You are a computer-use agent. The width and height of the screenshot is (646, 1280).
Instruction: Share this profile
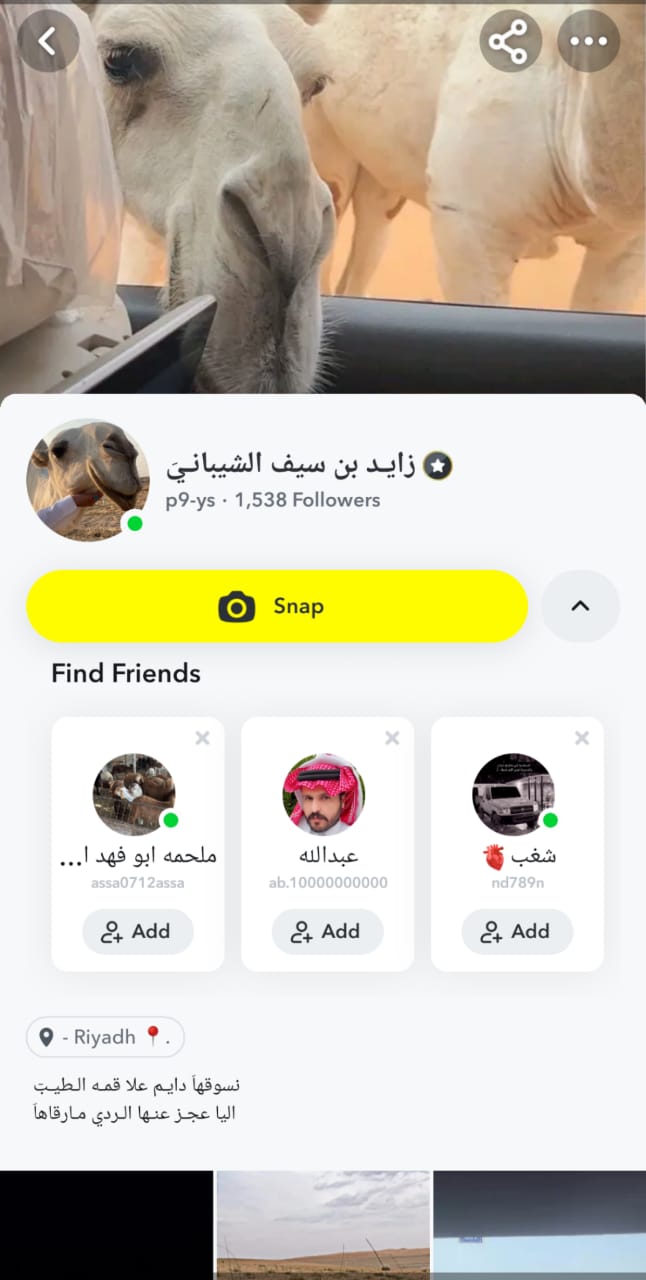[510, 41]
